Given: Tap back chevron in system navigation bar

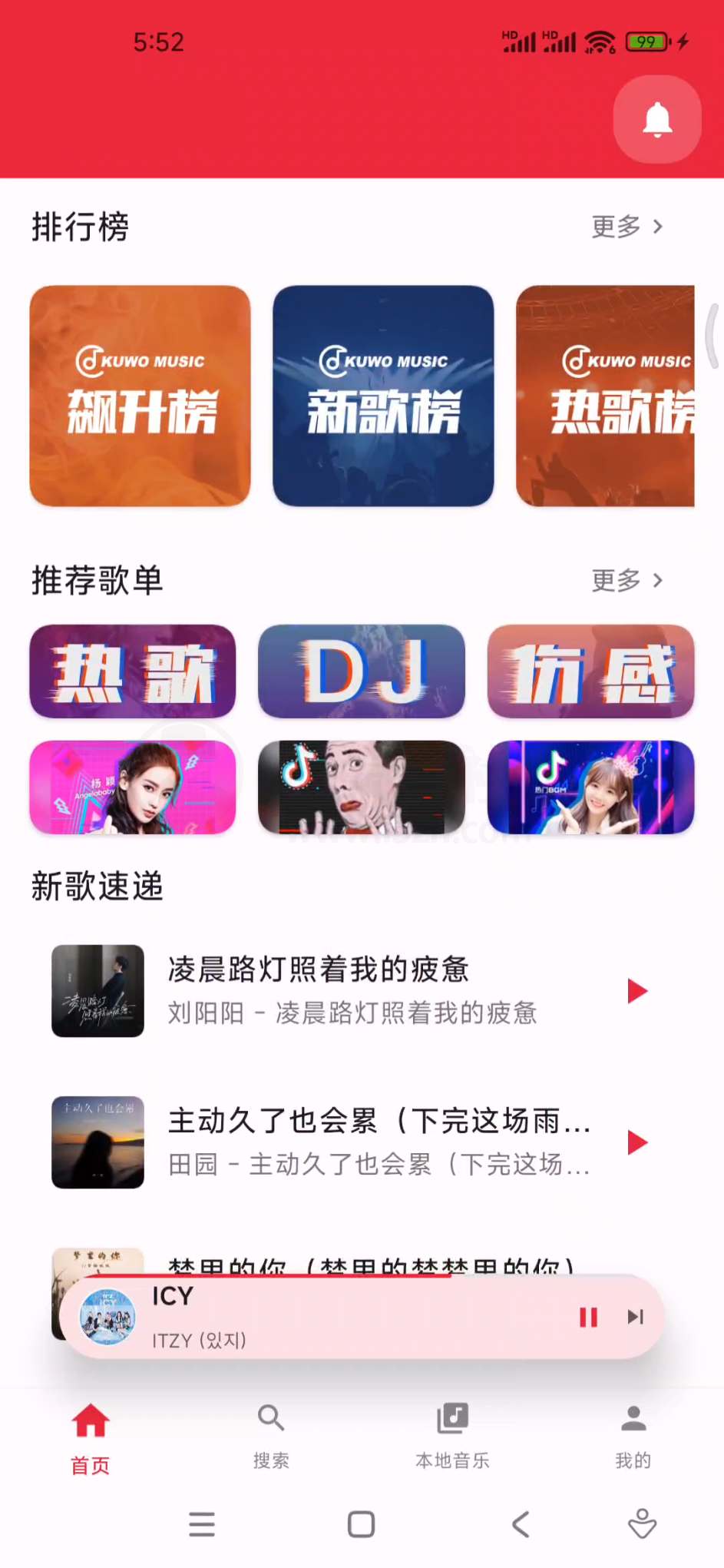Looking at the screenshot, I should (521, 1524).
